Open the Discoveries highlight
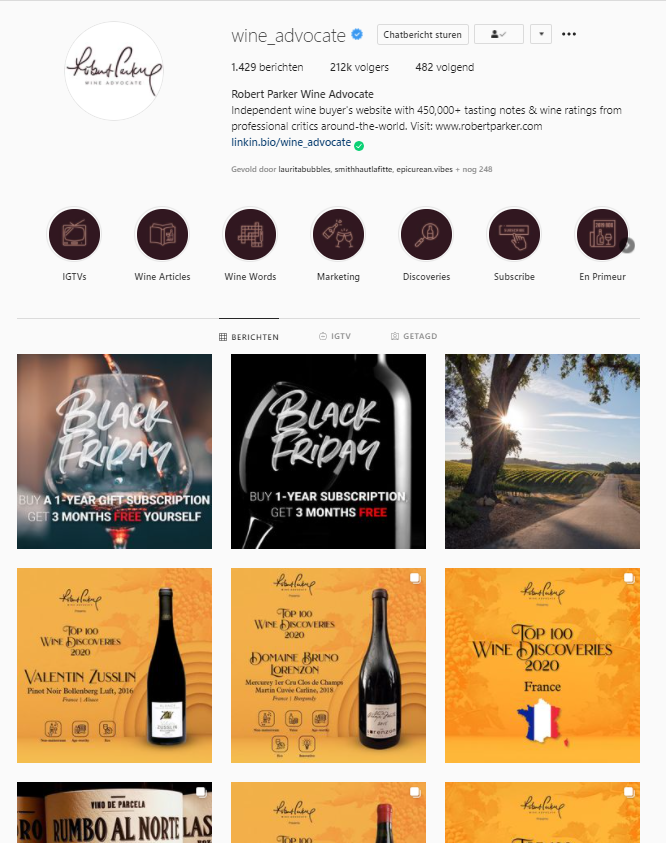Screen dimensions: 666x843 [x=426, y=234]
